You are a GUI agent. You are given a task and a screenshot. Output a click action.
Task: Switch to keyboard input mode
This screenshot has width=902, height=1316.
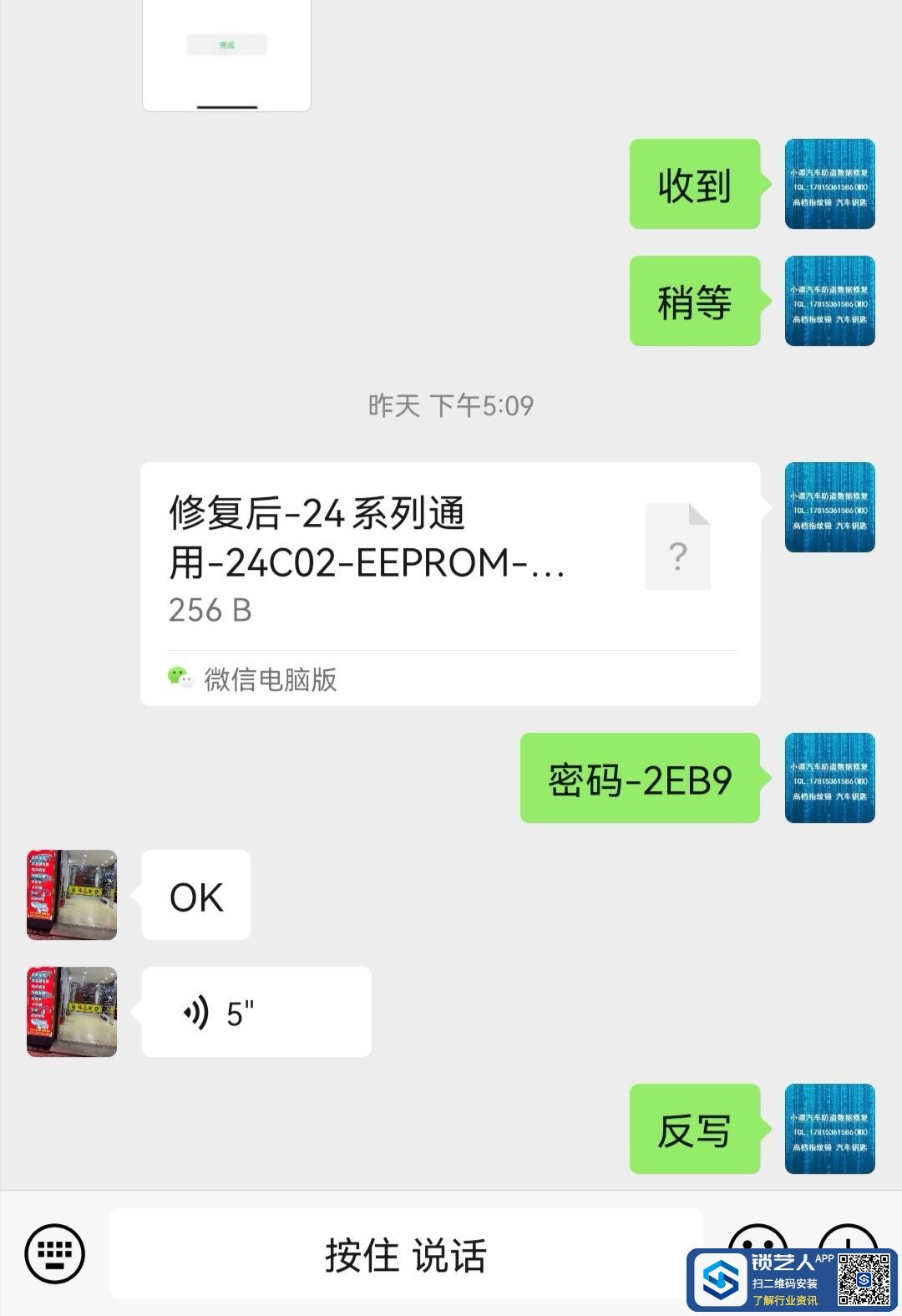55,1253
